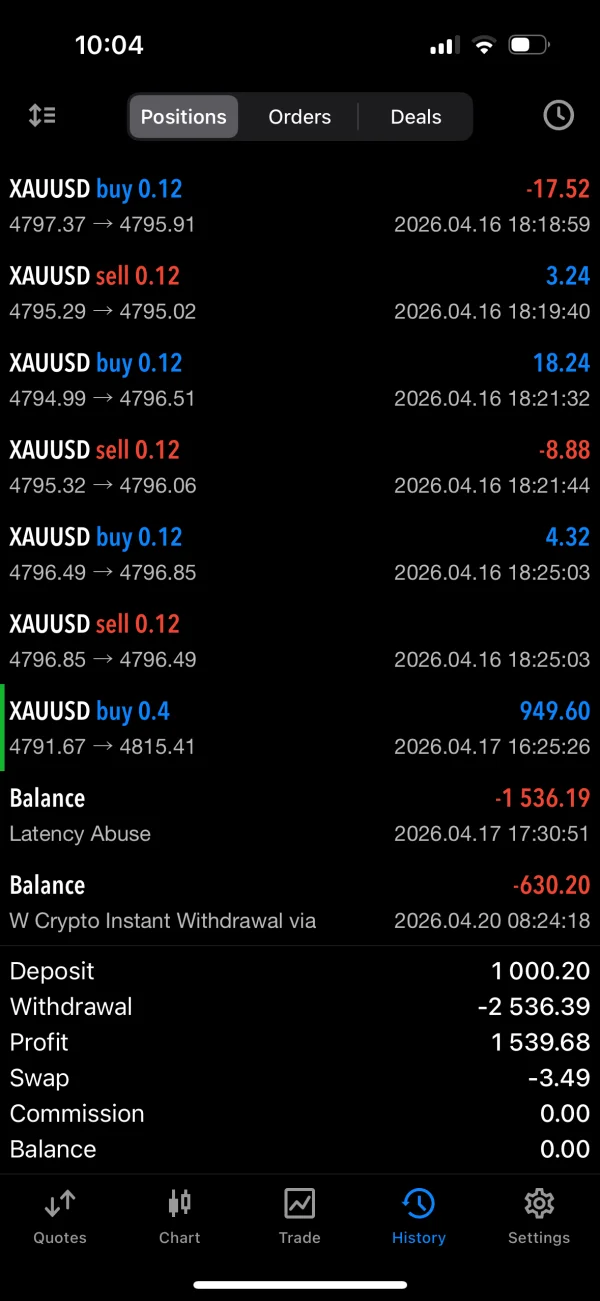Viewport: 600px width, 1301px height.
Task: Open the history period clock icon
Action: [558, 116]
